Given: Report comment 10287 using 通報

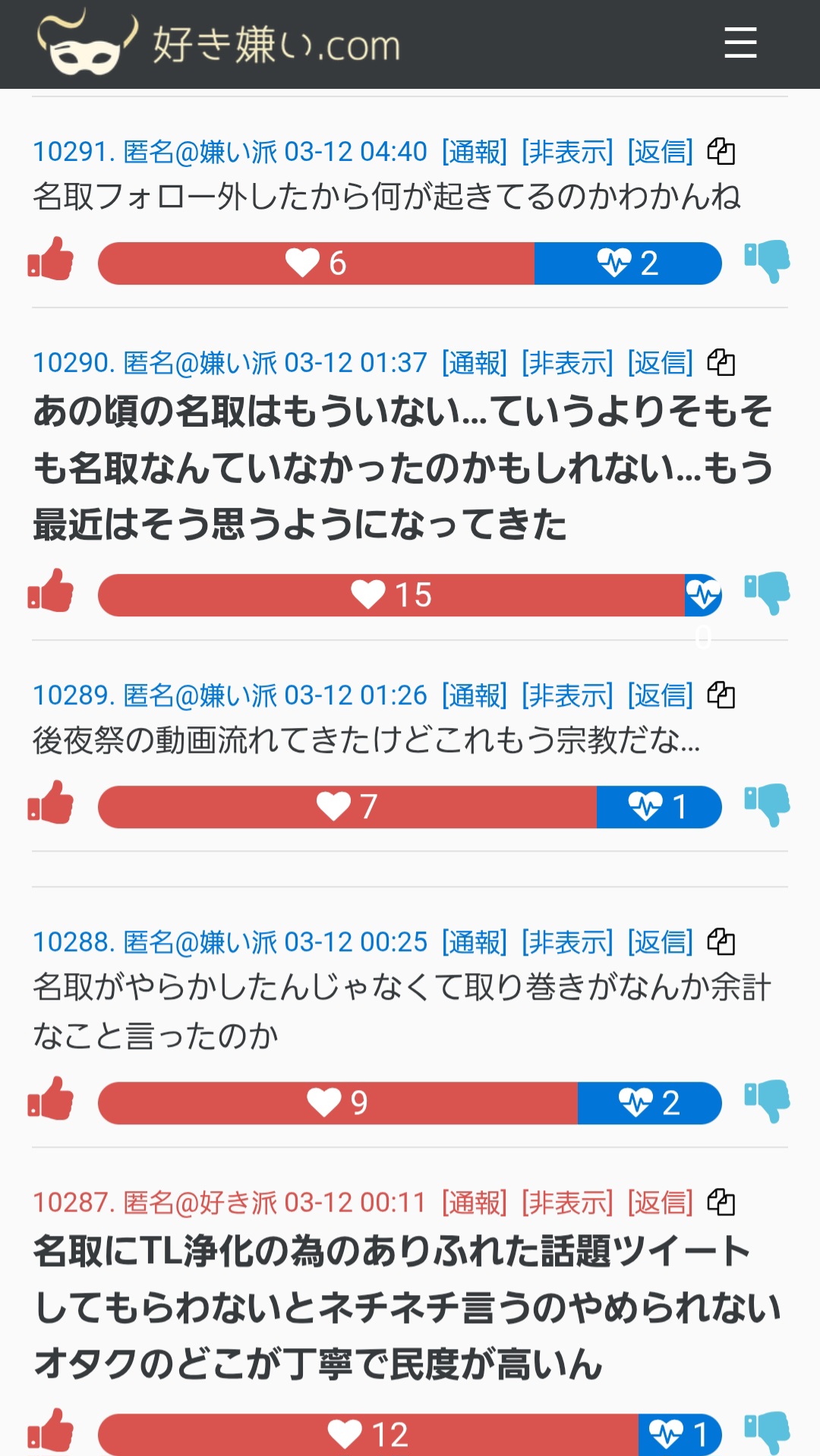Looking at the screenshot, I should pos(475,1202).
